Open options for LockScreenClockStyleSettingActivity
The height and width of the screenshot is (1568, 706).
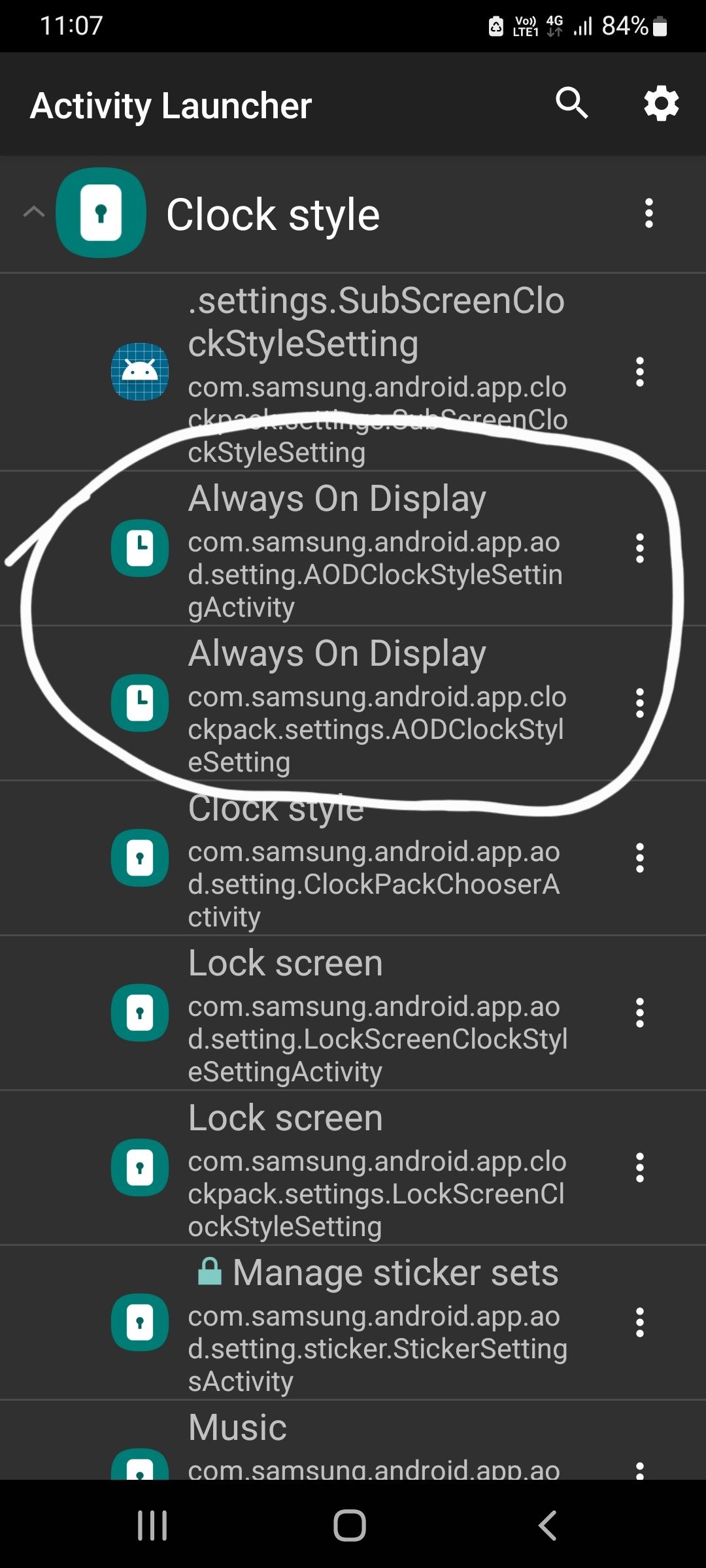tap(640, 1013)
